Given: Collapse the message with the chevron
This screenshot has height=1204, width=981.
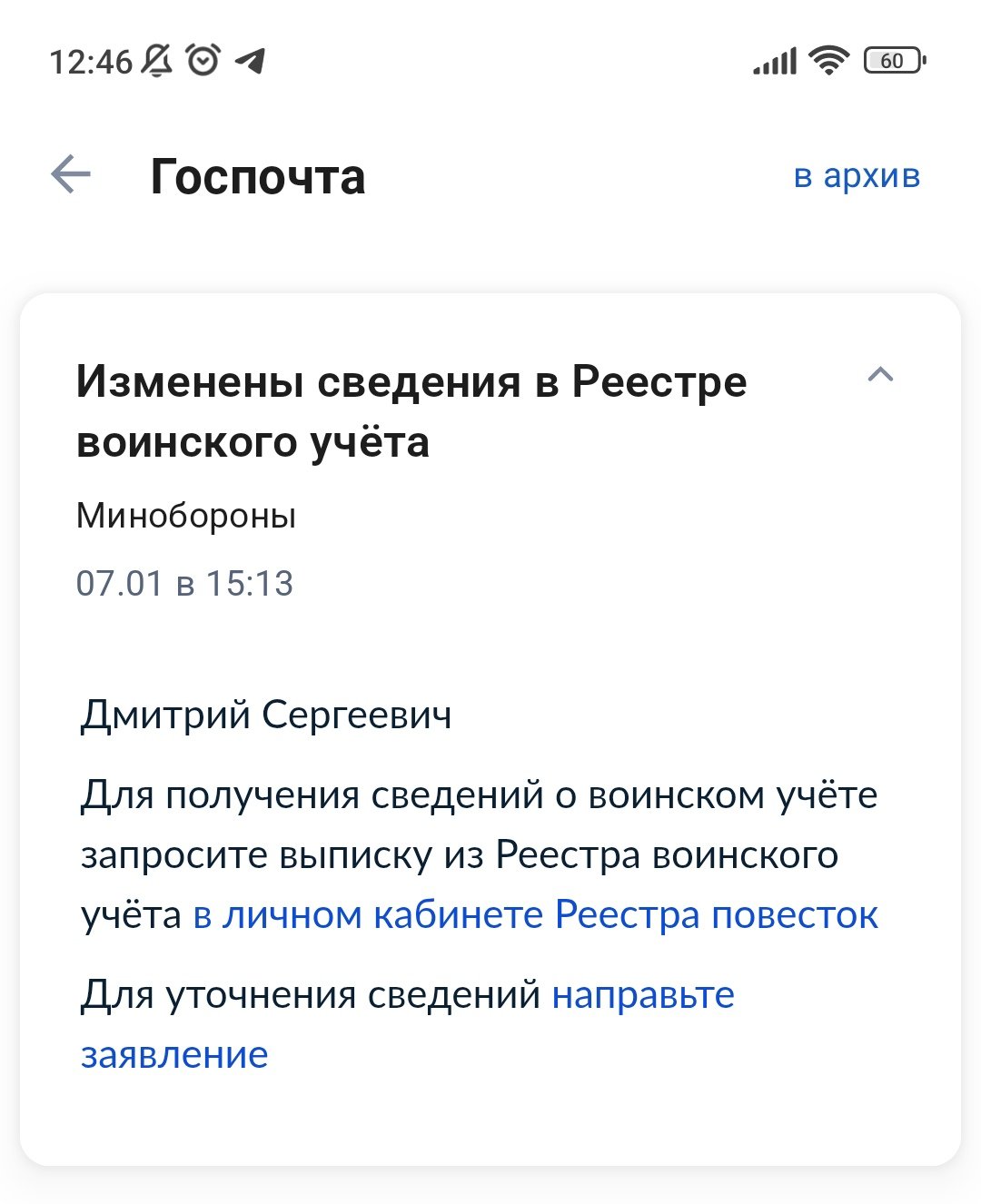Looking at the screenshot, I should pyautogui.click(x=880, y=375).
